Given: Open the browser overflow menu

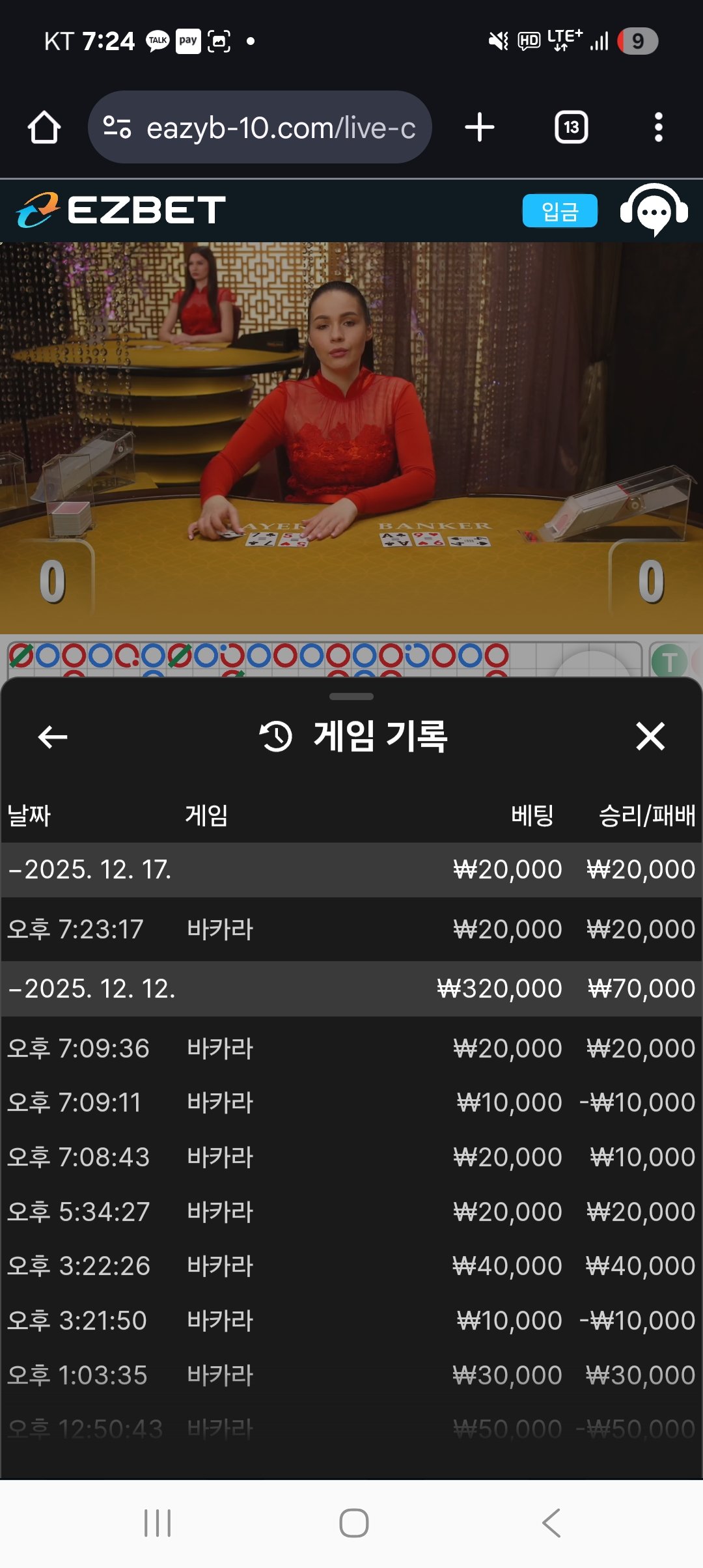Looking at the screenshot, I should click(658, 127).
